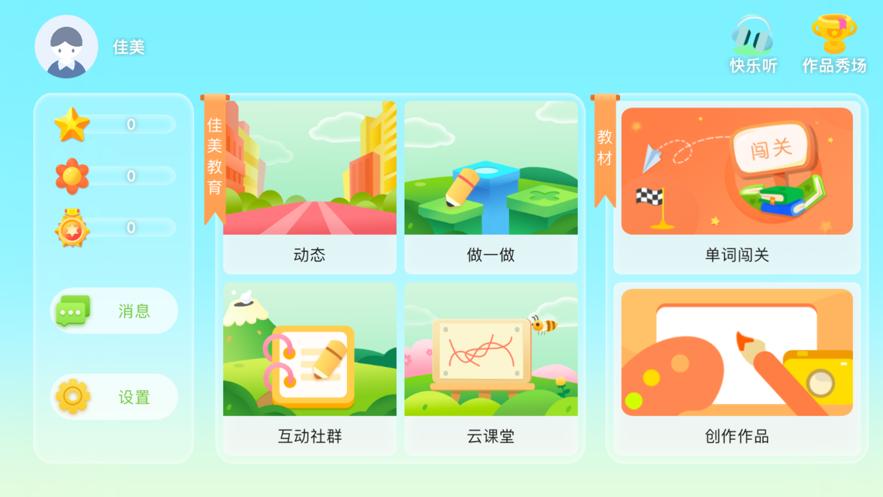
Task: Open the 作品秀场 trophy showcase
Action: [x=833, y=45]
